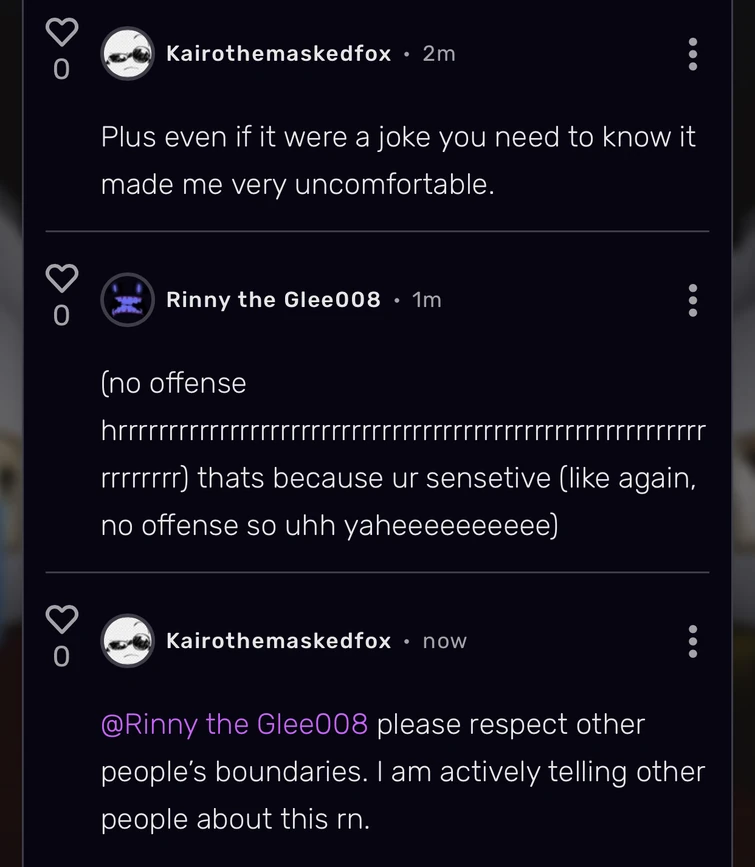Image resolution: width=755 pixels, height=867 pixels.
Task: Like the comment 'Plus even if it were a joke'
Action: pyautogui.click(x=62, y=32)
